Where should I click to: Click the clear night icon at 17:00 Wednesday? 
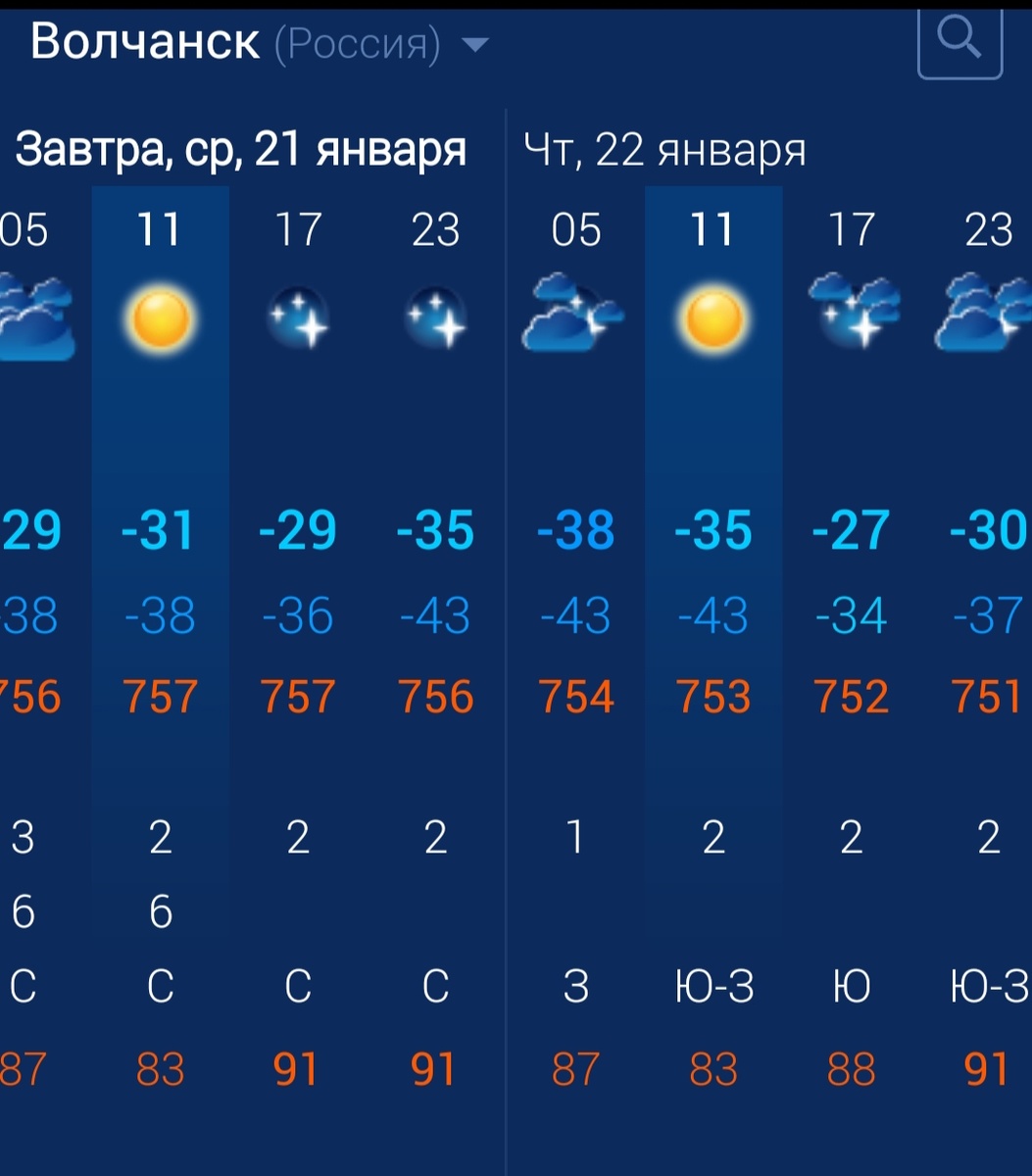(x=297, y=316)
